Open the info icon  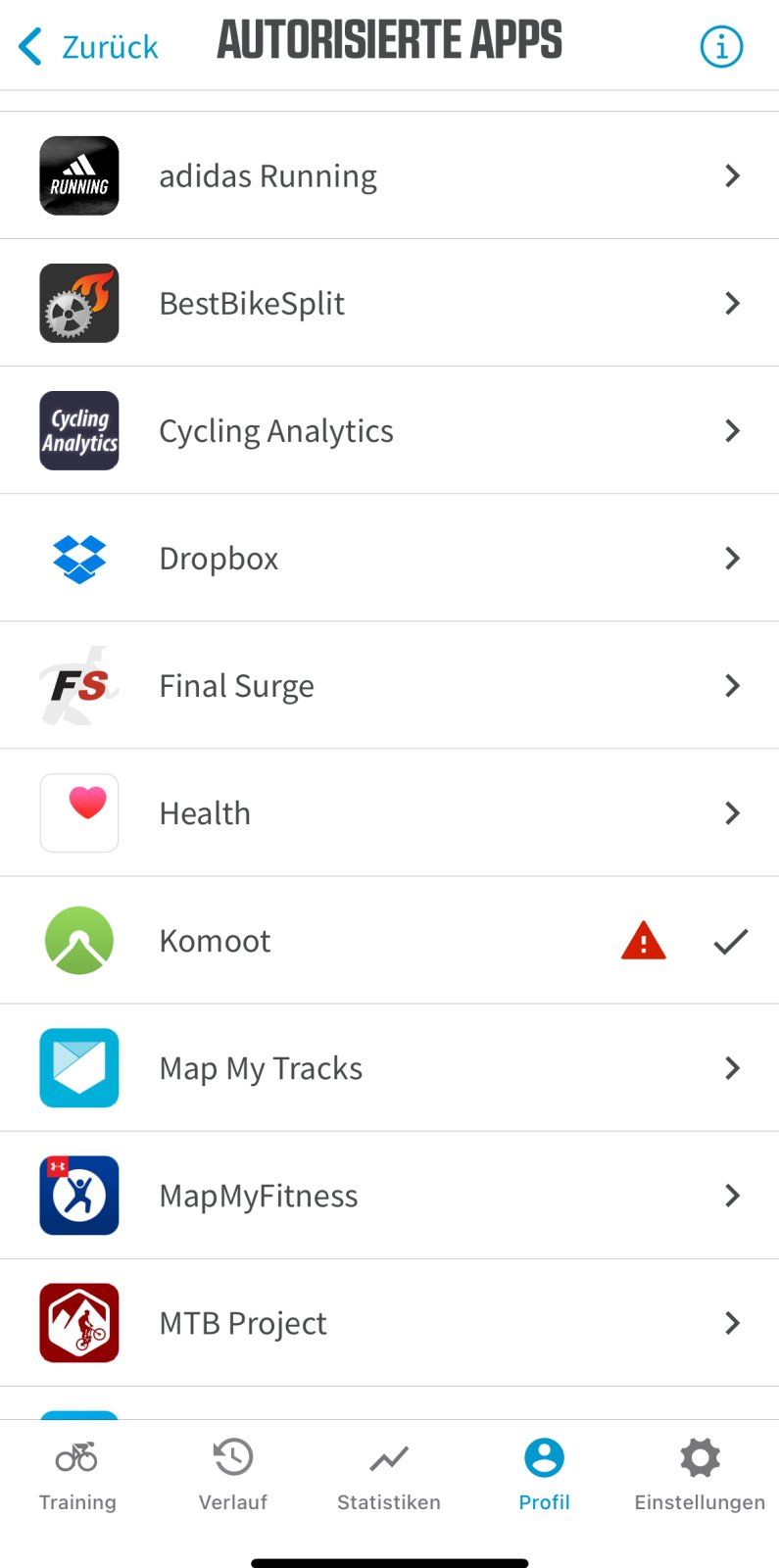[721, 46]
